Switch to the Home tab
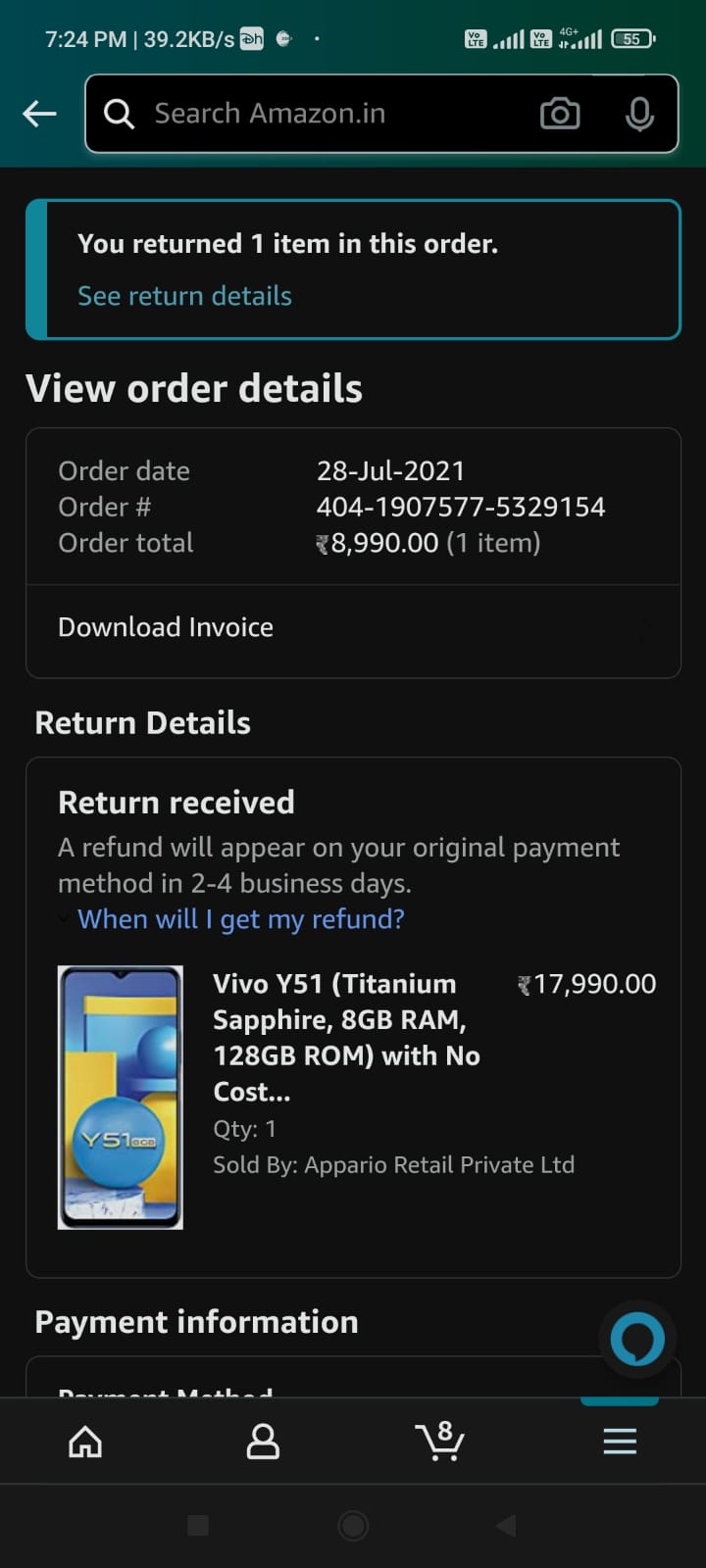 (x=85, y=1441)
